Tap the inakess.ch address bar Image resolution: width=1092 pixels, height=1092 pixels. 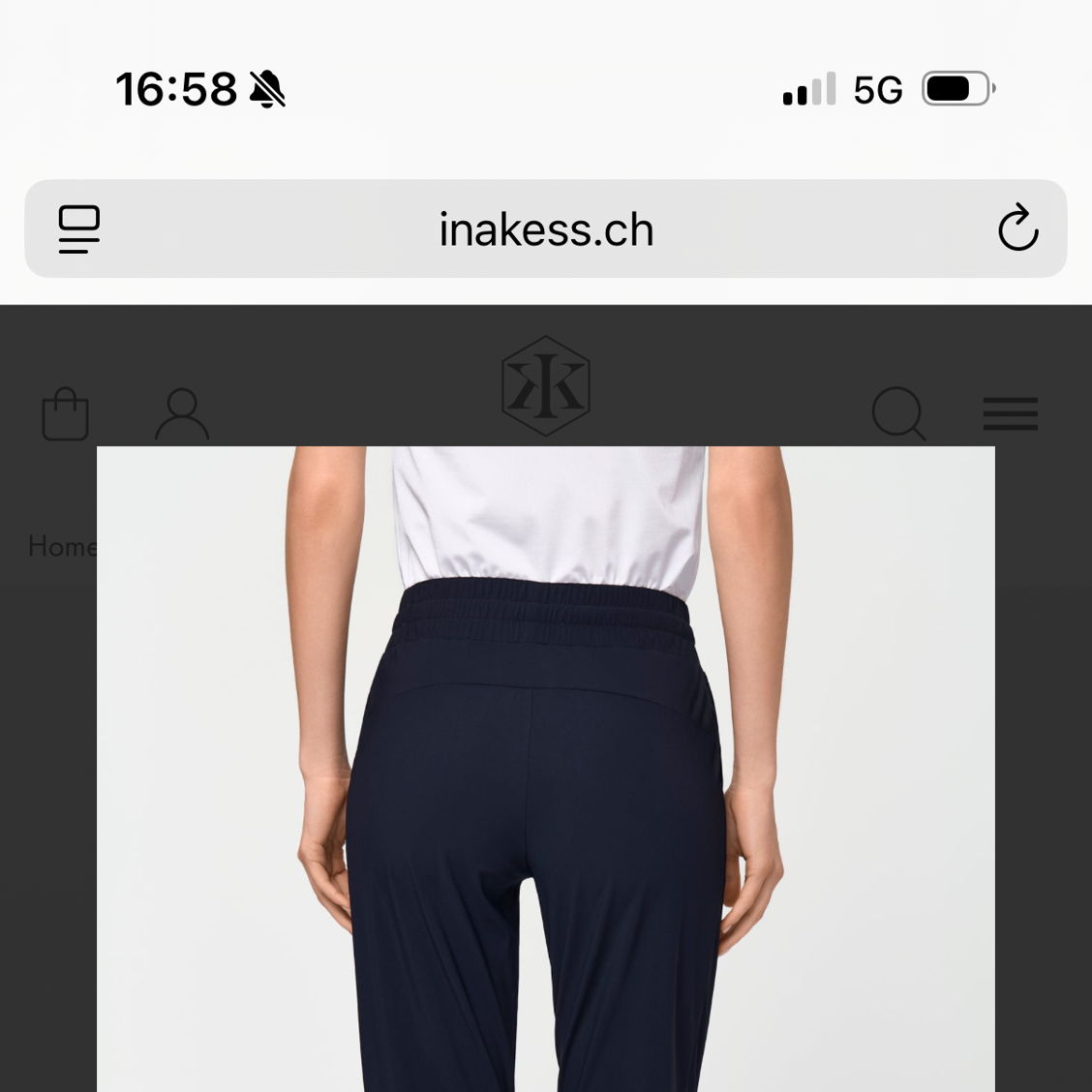(x=546, y=229)
